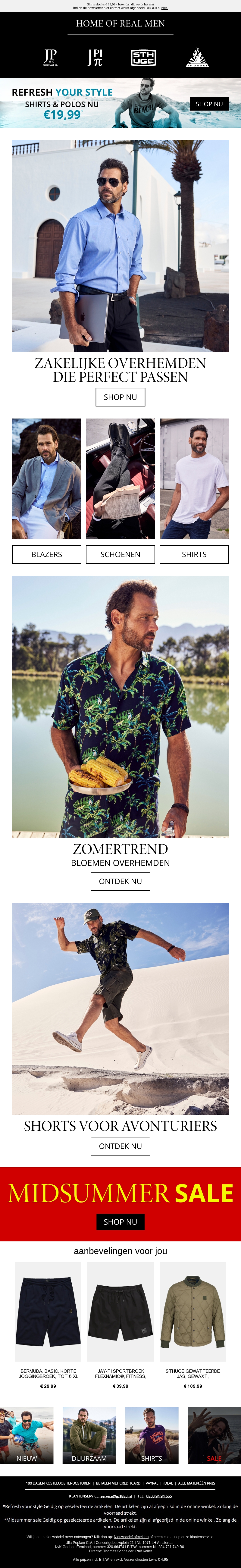Email customer service at service@jp1880.nl
Viewport: 241px width, 1568px height.
tap(116, 1496)
